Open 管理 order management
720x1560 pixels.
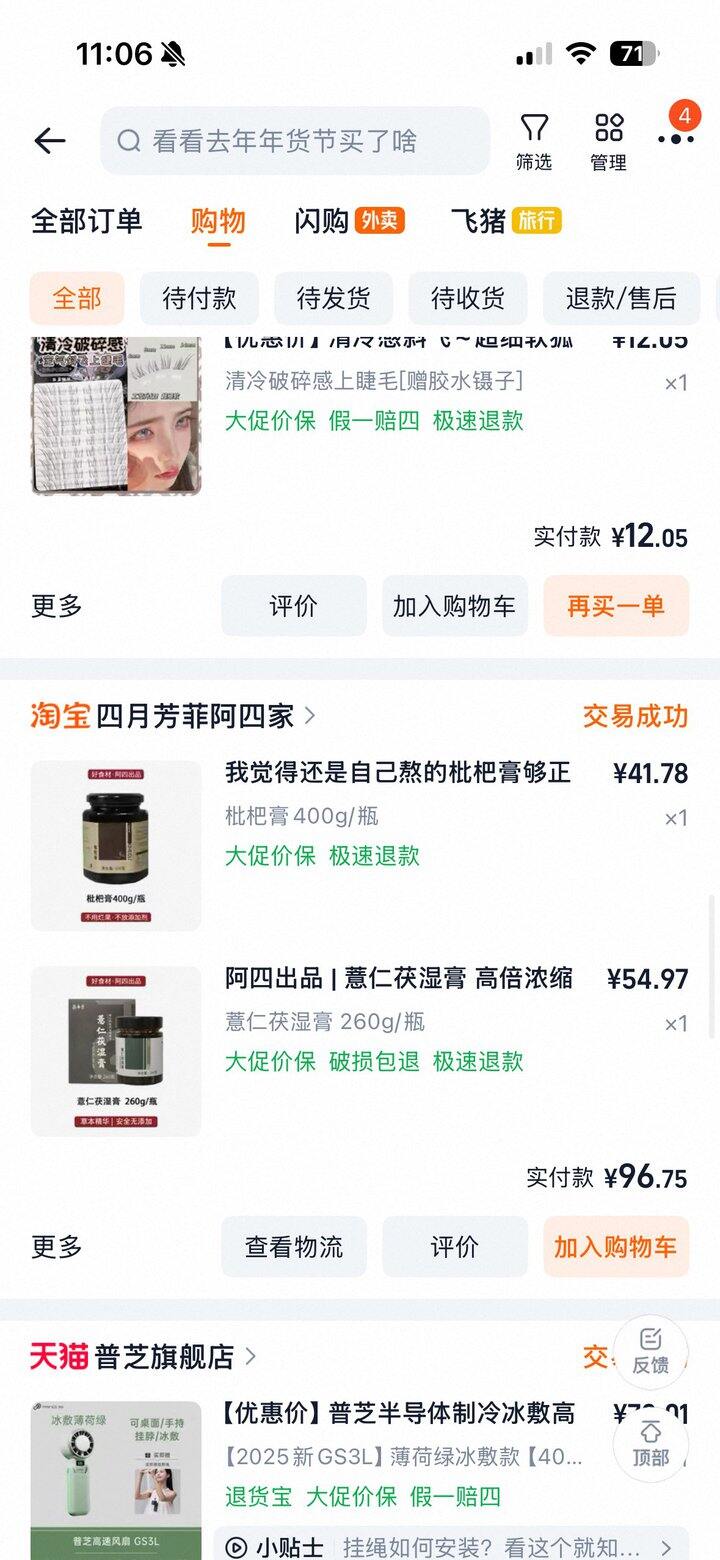click(x=608, y=141)
